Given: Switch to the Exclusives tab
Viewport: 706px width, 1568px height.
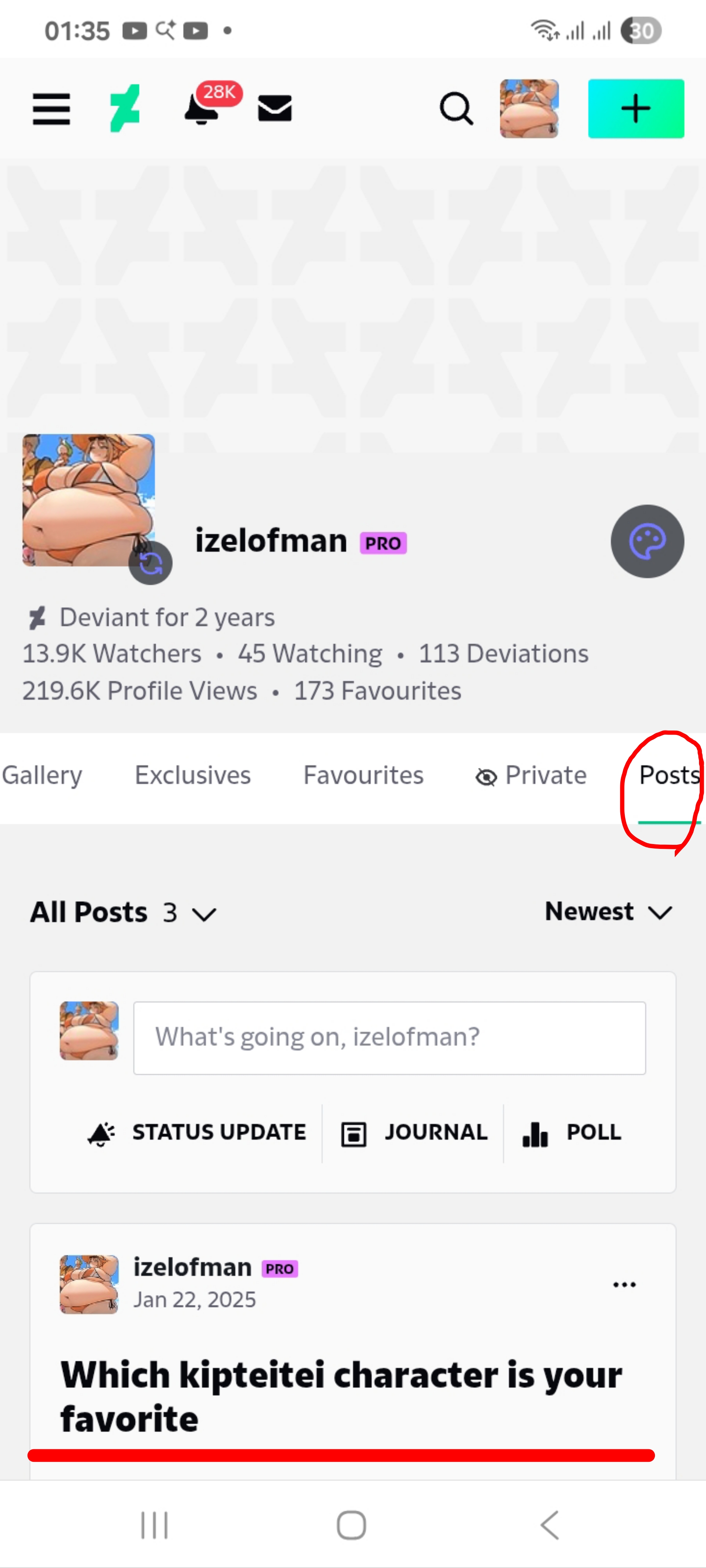Looking at the screenshot, I should [x=192, y=775].
